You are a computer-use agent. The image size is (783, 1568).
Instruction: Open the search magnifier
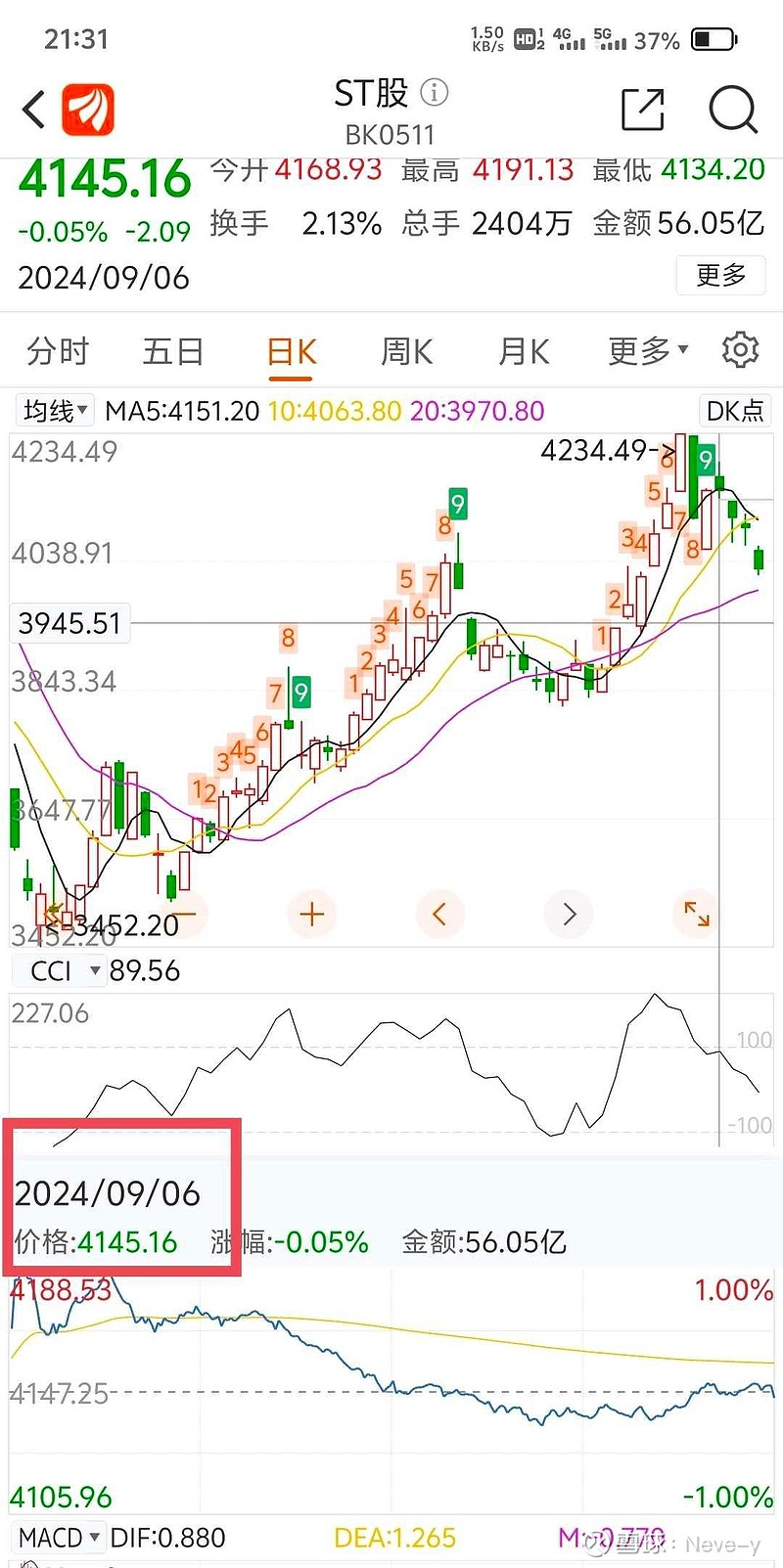733,109
